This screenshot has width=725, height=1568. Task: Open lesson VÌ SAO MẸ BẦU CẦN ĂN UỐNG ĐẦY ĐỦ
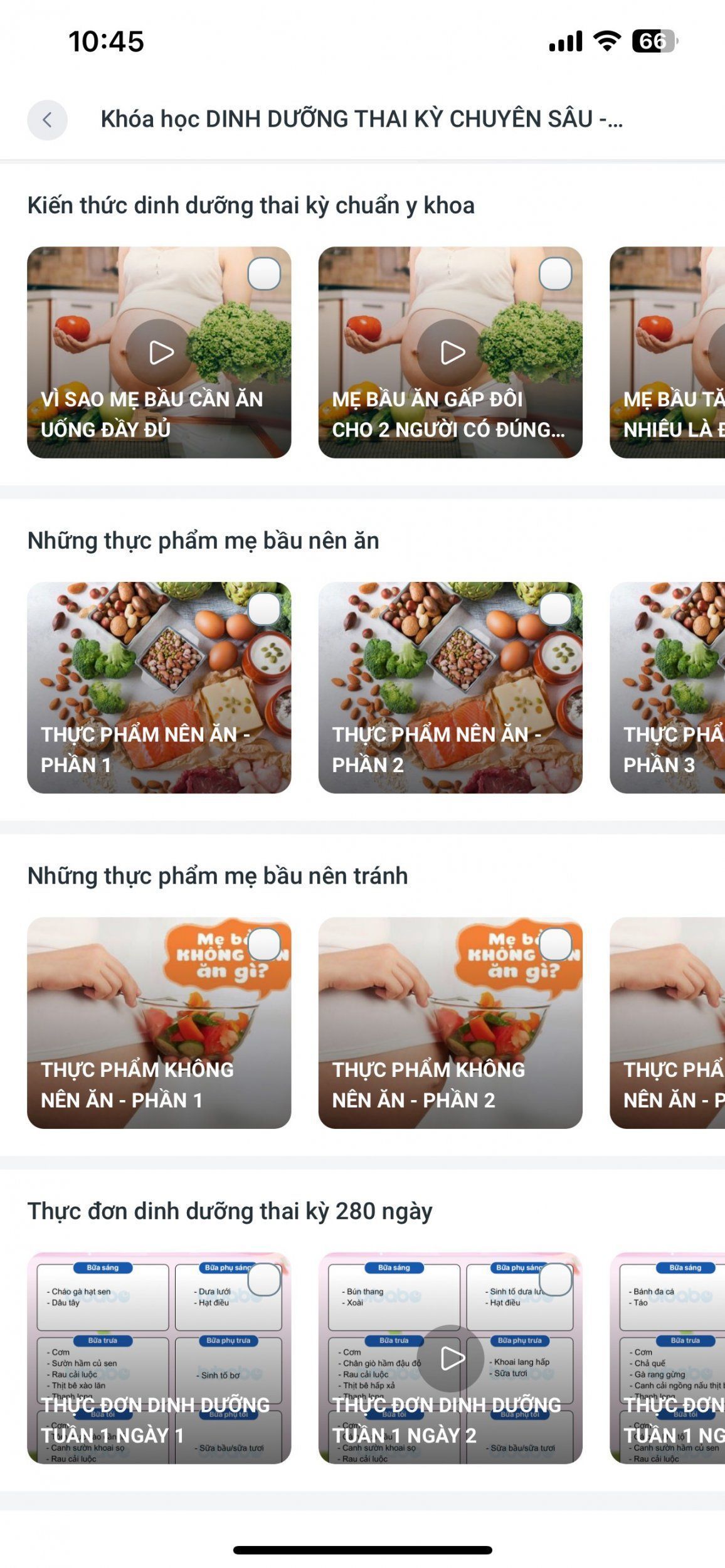point(159,352)
